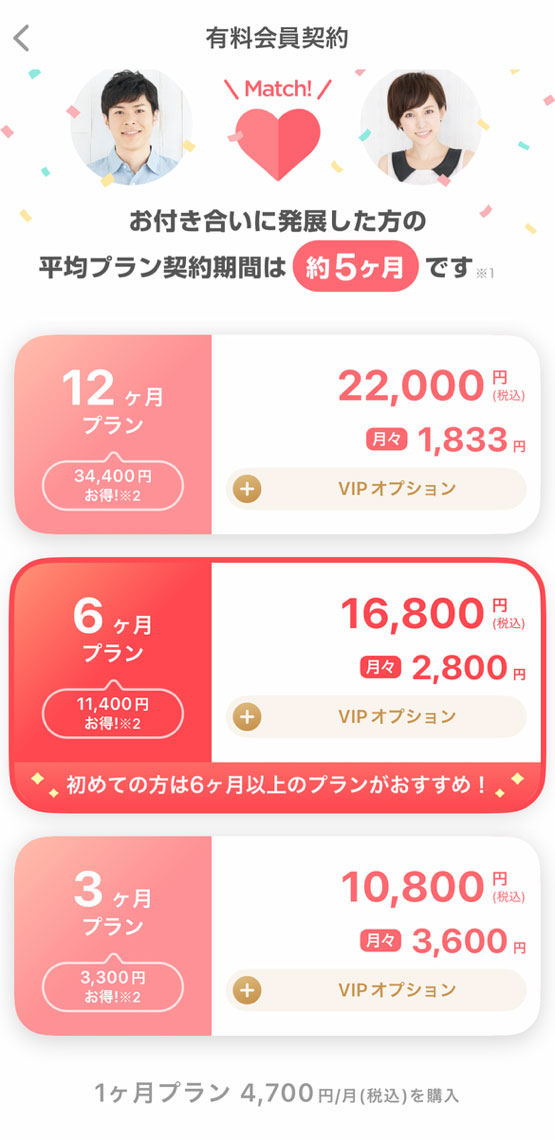Pick the 3ヶ月プラン for 10,800円

277,936
